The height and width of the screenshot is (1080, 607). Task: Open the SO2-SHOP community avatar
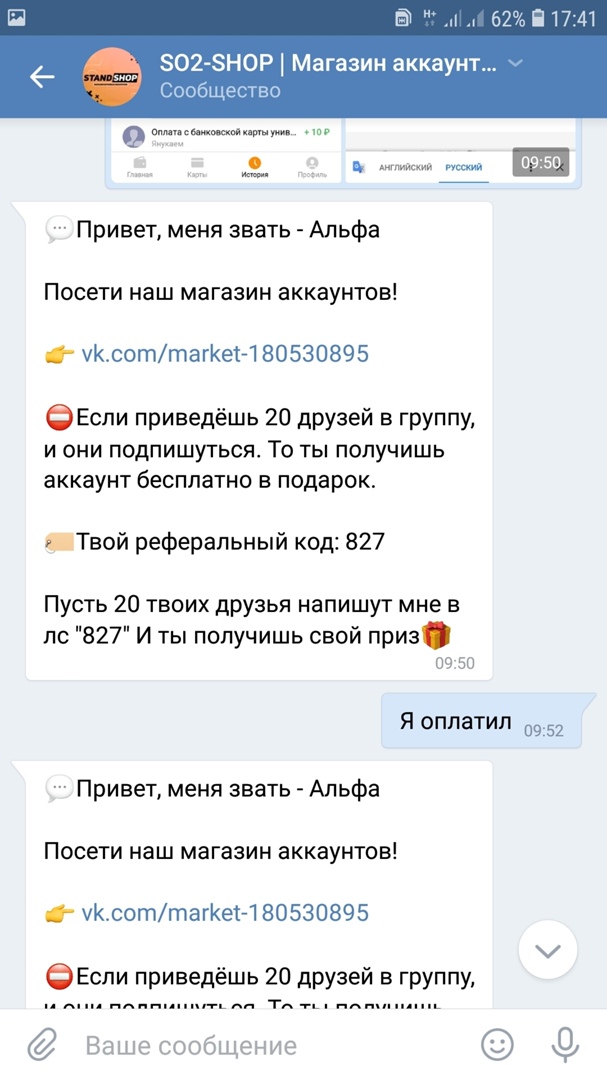coord(111,77)
